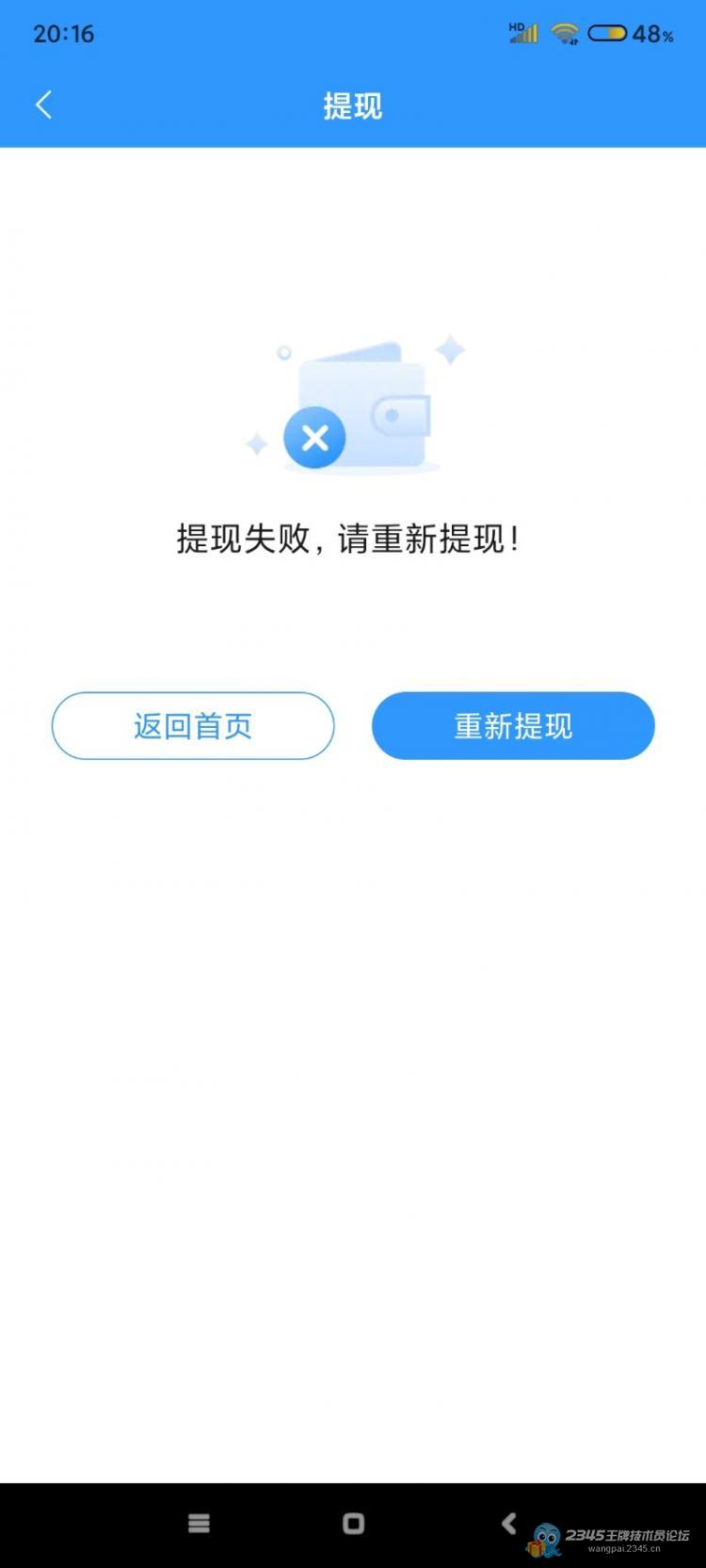Retry with the 重新提现 button
706x1568 pixels.
[x=513, y=725]
